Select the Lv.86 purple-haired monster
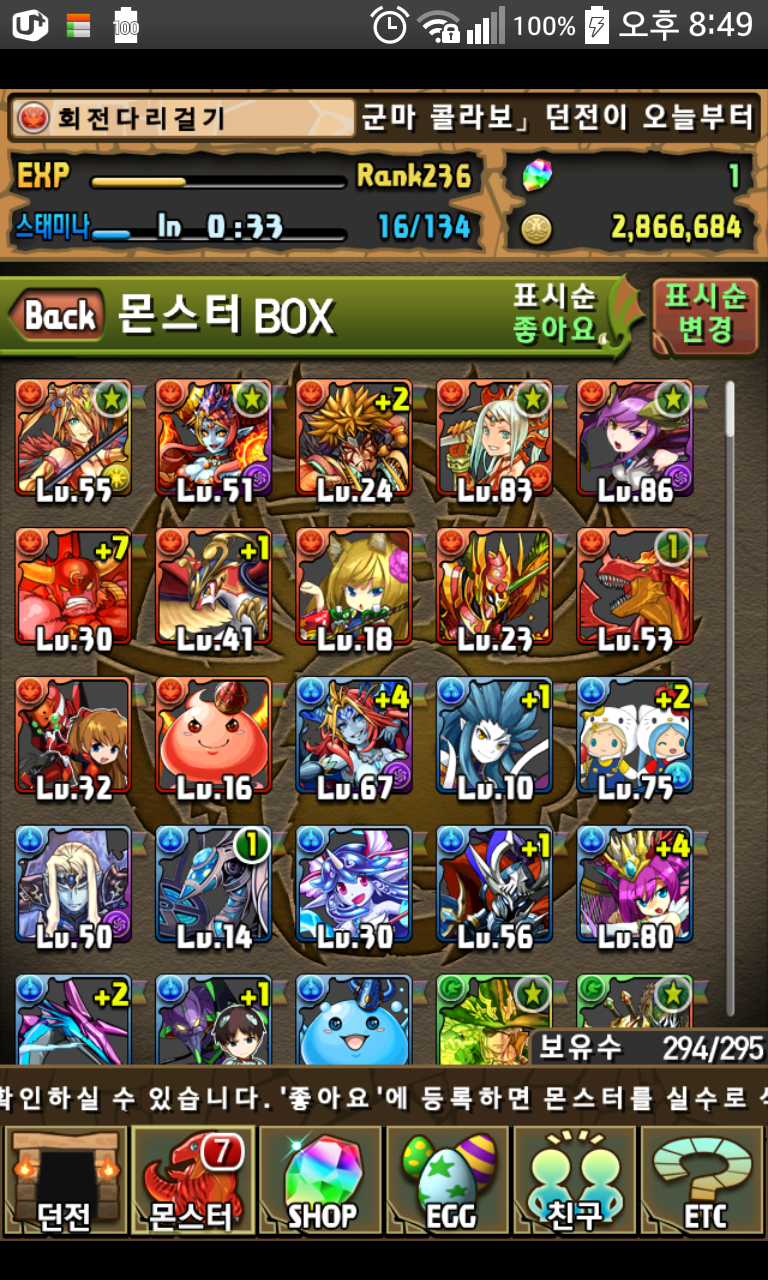The image size is (768, 1280). [x=634, y=439]
